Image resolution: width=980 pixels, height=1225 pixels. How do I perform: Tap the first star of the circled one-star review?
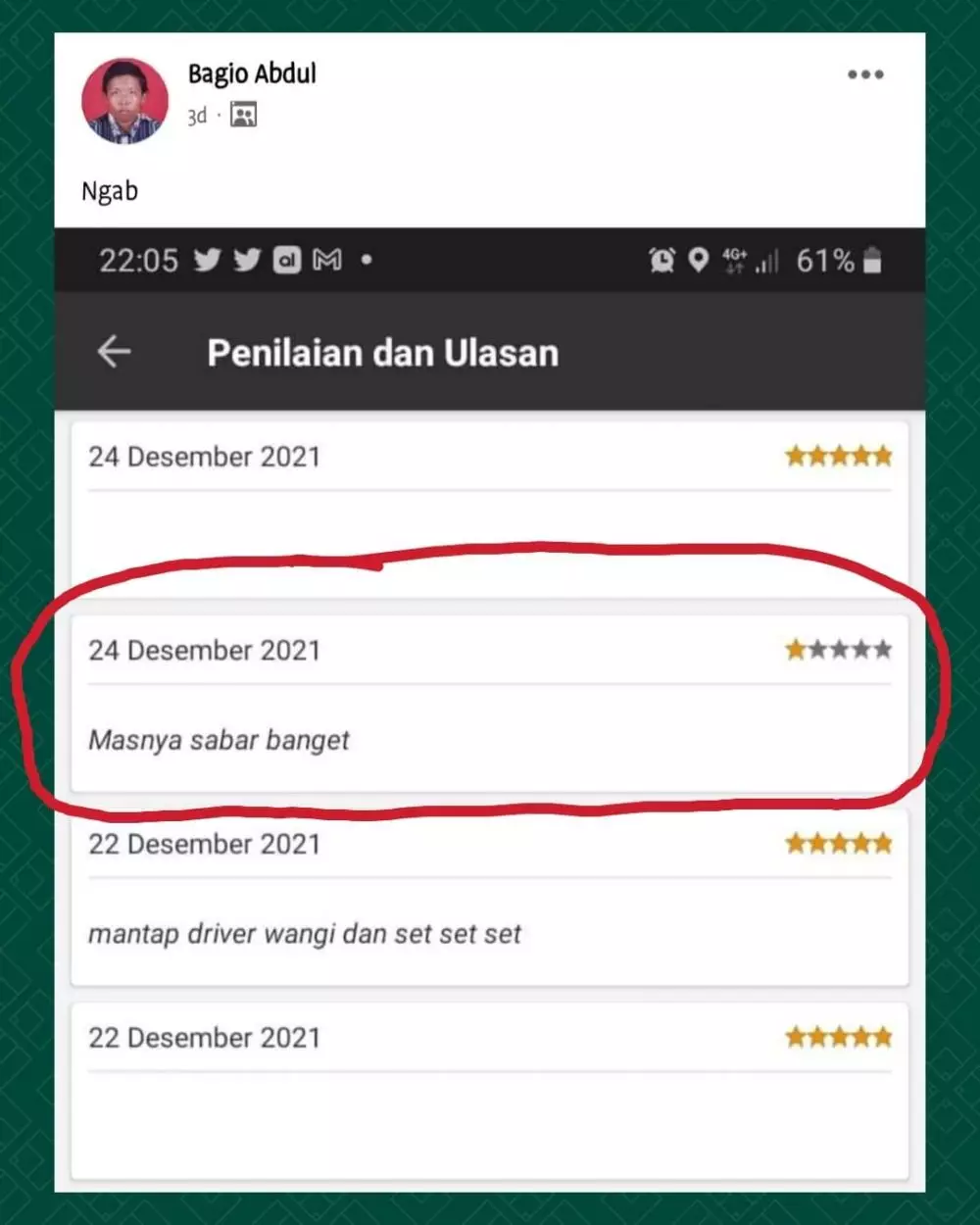796,648
